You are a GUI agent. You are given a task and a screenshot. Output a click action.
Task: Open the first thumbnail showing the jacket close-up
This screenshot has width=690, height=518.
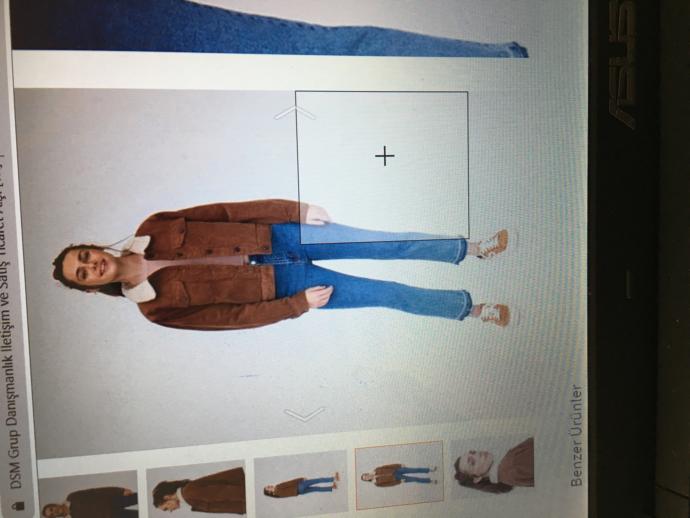[89, 495]
